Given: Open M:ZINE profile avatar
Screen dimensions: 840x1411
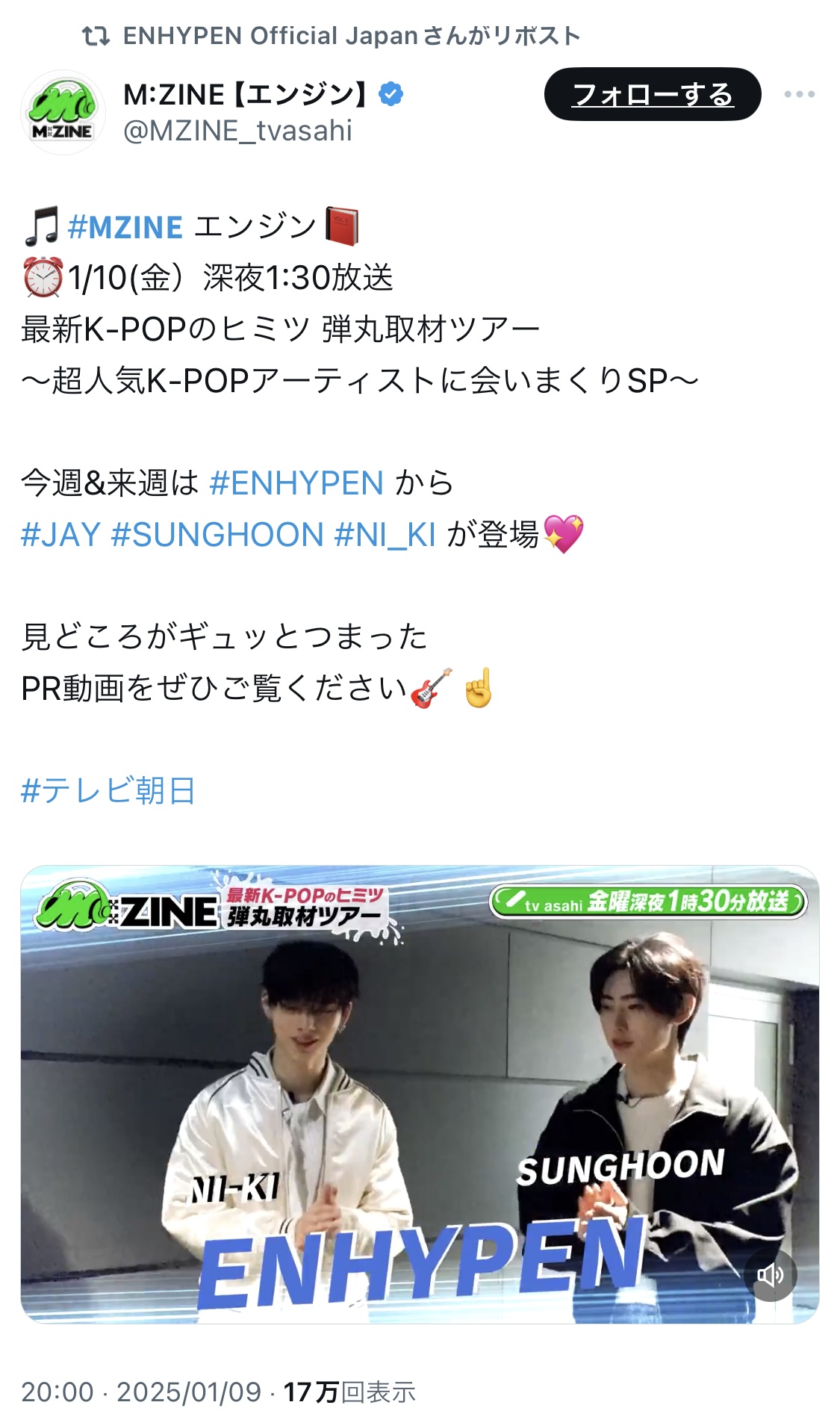Looking at the screenshot, I should tap(63, 113).
